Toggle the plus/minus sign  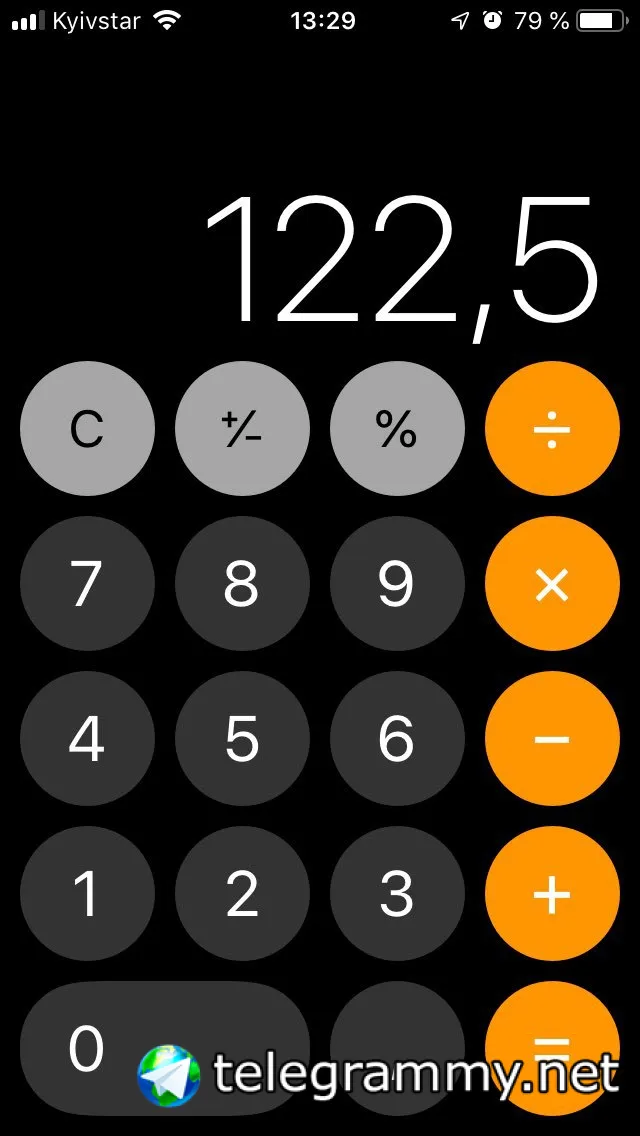[x=242, y=429]
